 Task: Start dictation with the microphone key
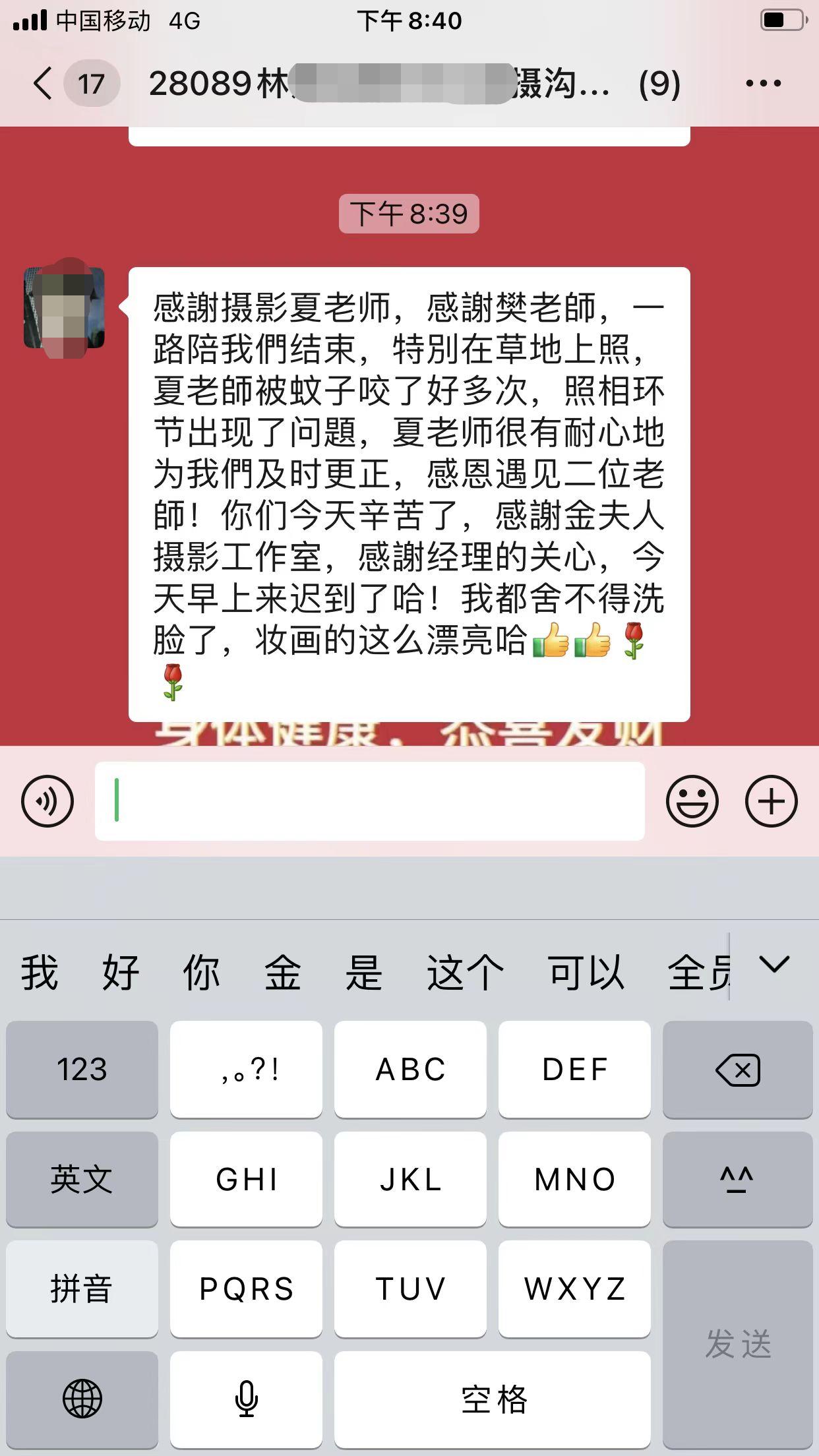(246, 1399)
